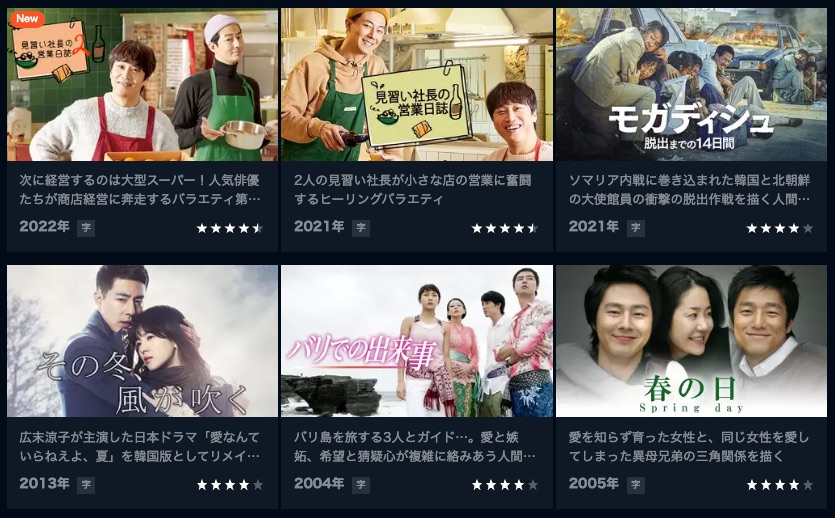835x518 pixels.
Task: Open モガディシュ 脱出までの14日間 movie card
Action: [691, 86]
